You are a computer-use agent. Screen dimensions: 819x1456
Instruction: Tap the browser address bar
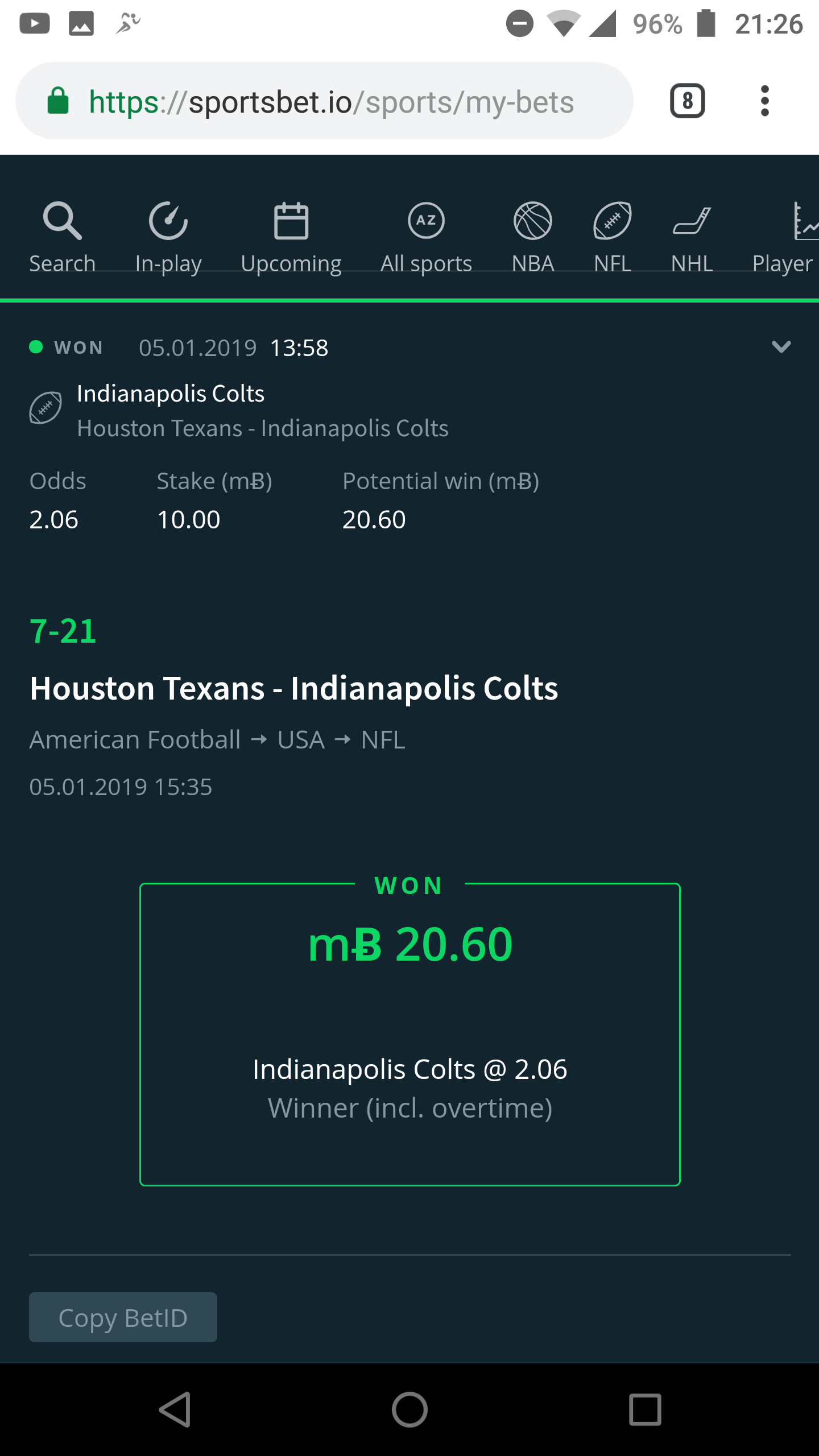(324, 101)
